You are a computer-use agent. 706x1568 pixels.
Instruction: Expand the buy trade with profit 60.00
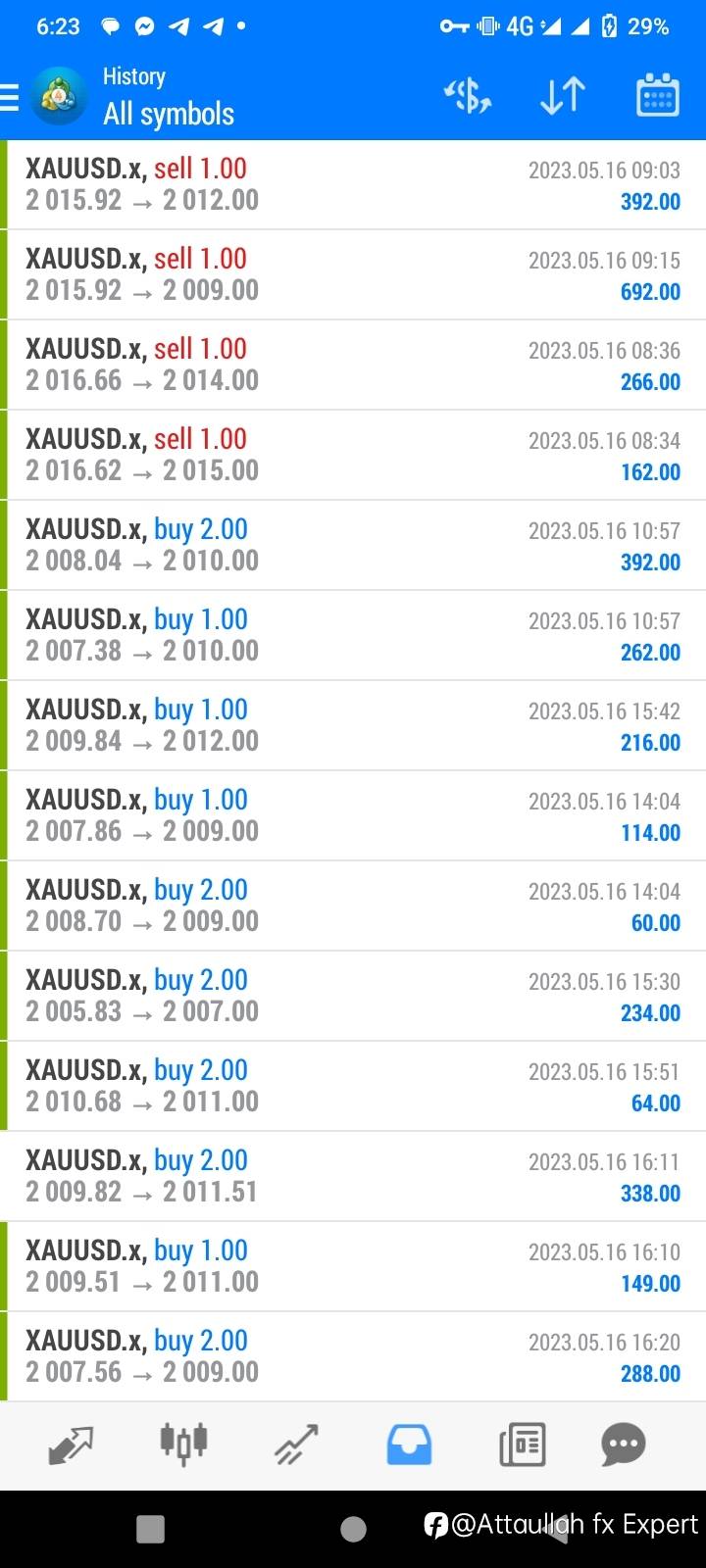pos(353,906)
